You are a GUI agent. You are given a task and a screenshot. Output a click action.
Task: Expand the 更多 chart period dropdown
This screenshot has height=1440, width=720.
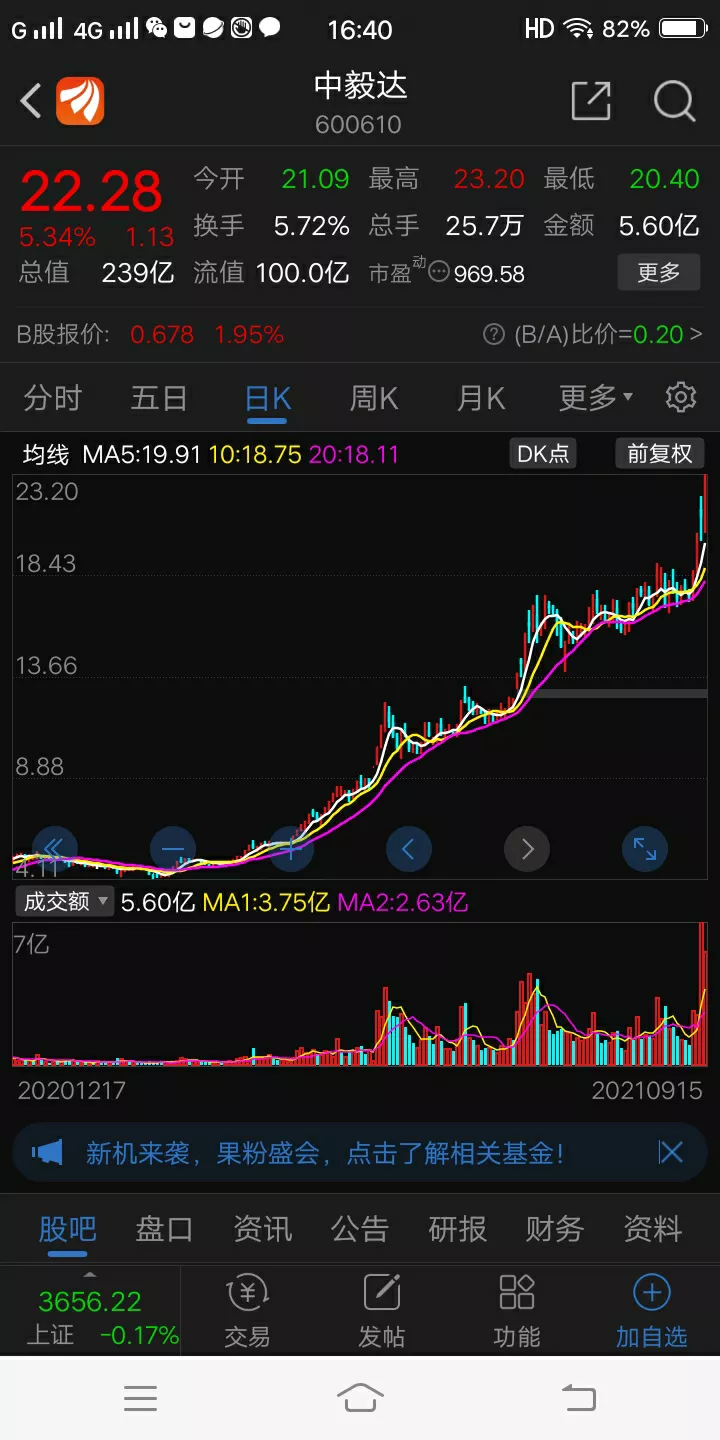point(595,398)
